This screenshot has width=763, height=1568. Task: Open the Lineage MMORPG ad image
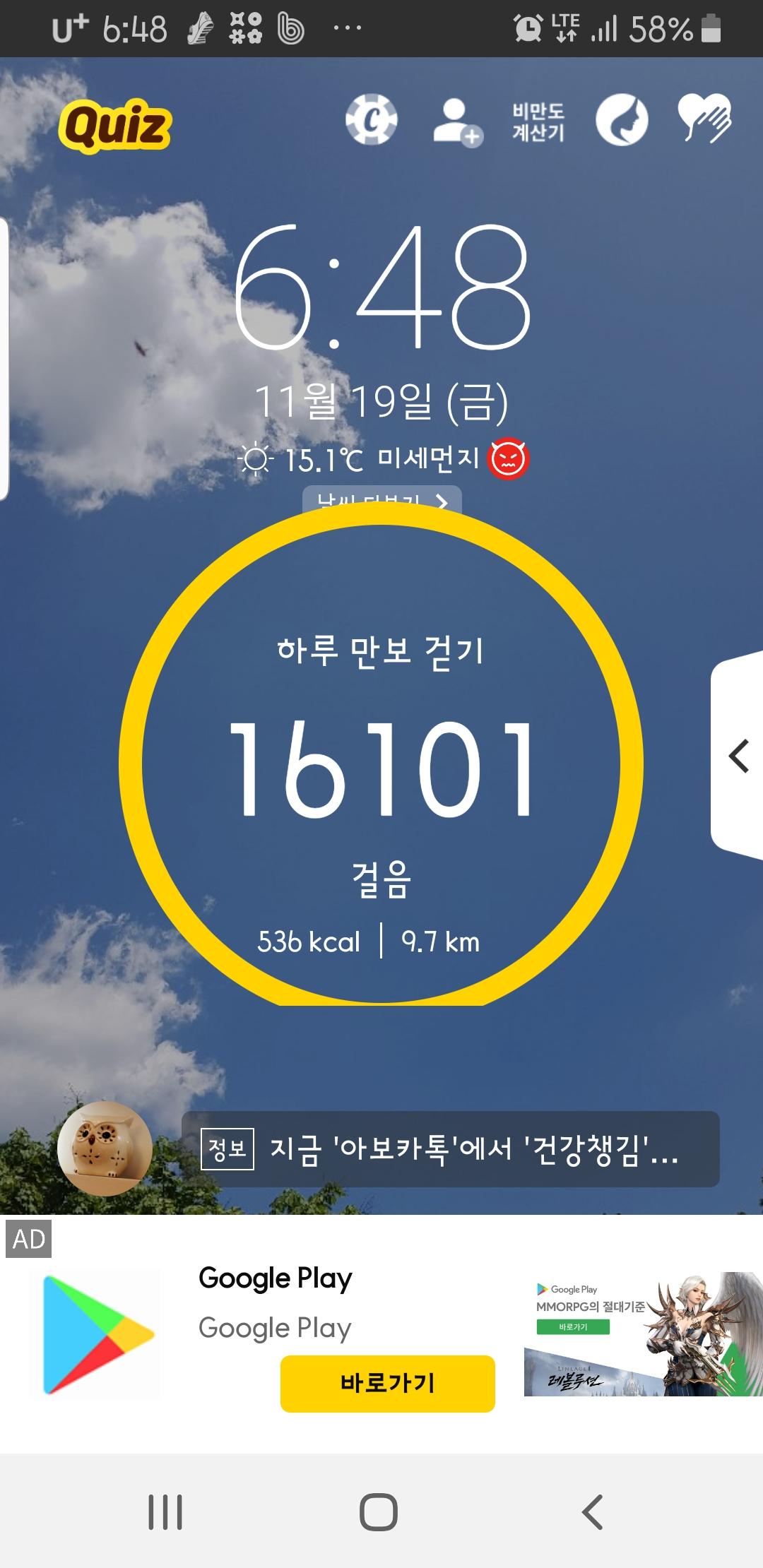tap(643, 1334)
